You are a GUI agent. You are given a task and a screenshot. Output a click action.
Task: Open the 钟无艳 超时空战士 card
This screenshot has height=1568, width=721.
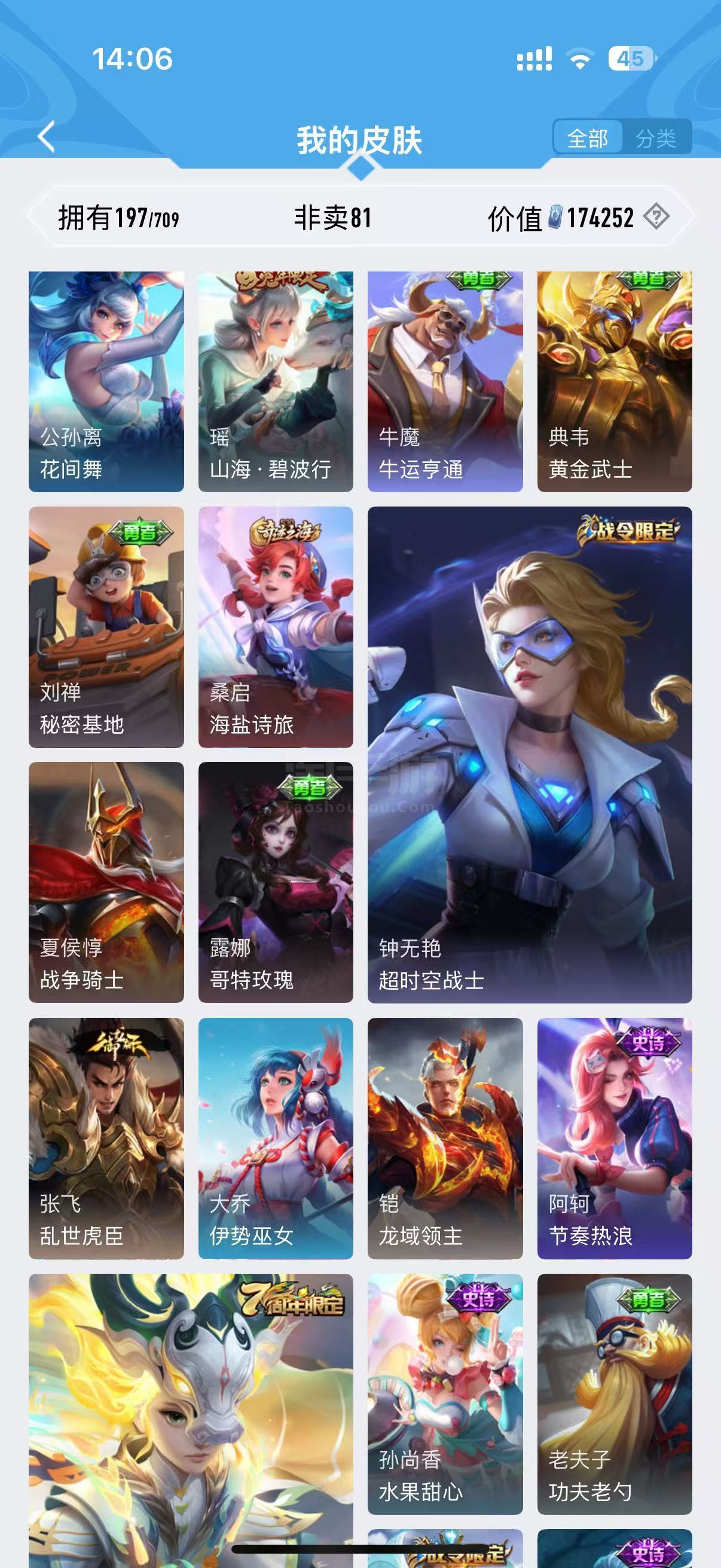pos(529,755)
